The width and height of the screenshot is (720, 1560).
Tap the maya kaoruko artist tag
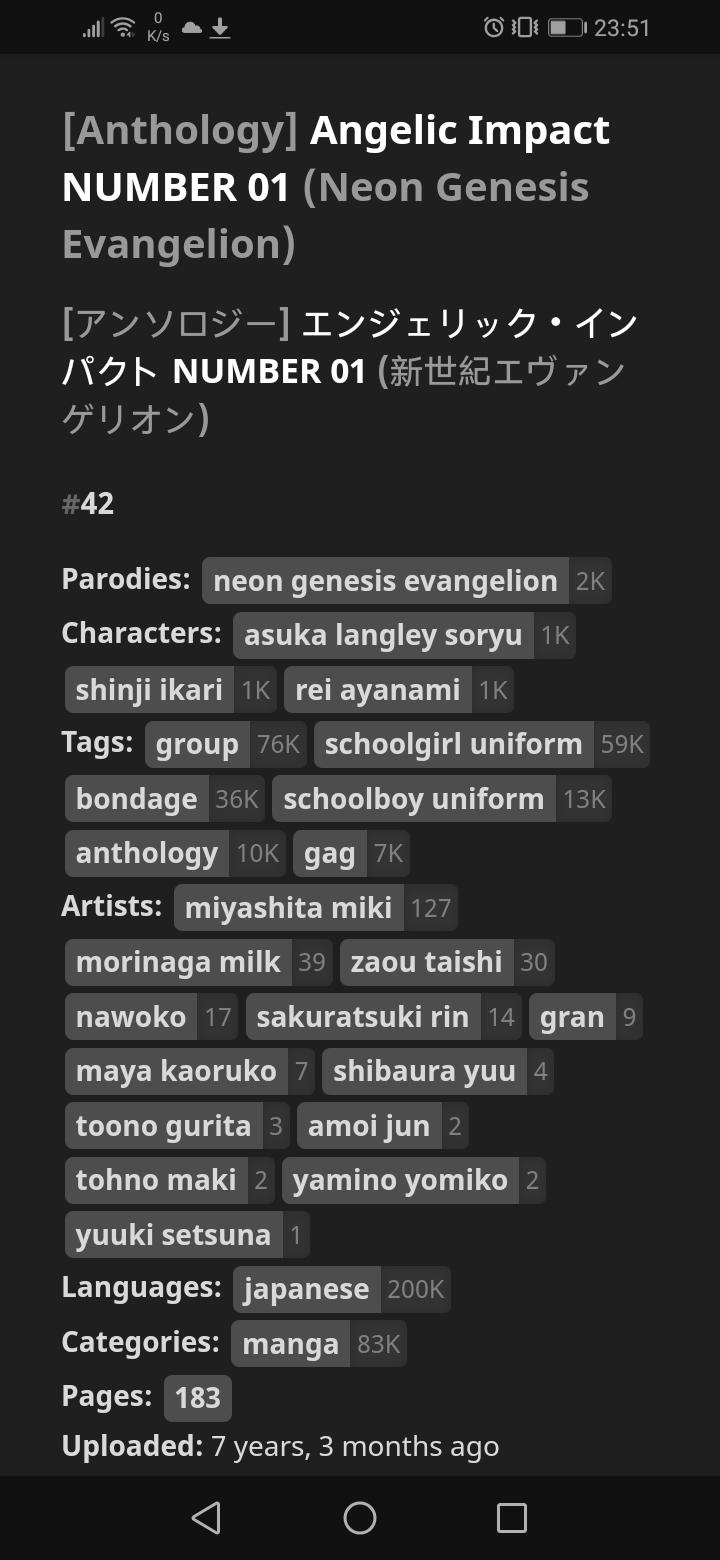(x=176, y=1071)
